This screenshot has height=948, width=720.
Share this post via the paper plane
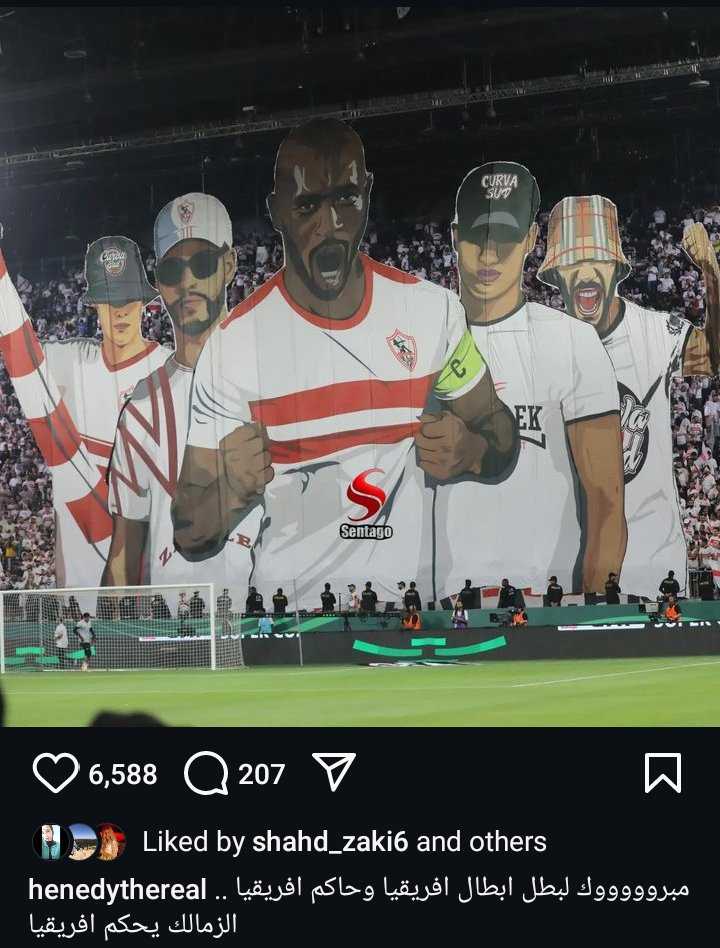334,772
